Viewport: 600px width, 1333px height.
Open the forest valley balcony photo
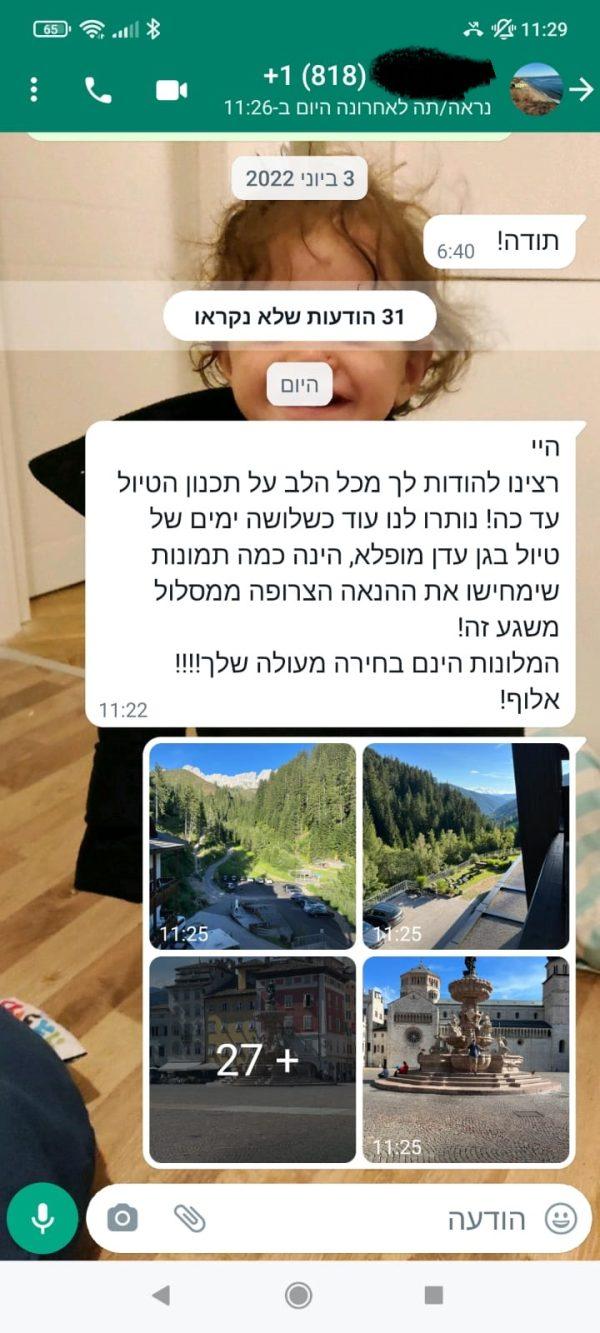[x=466, y=845]
